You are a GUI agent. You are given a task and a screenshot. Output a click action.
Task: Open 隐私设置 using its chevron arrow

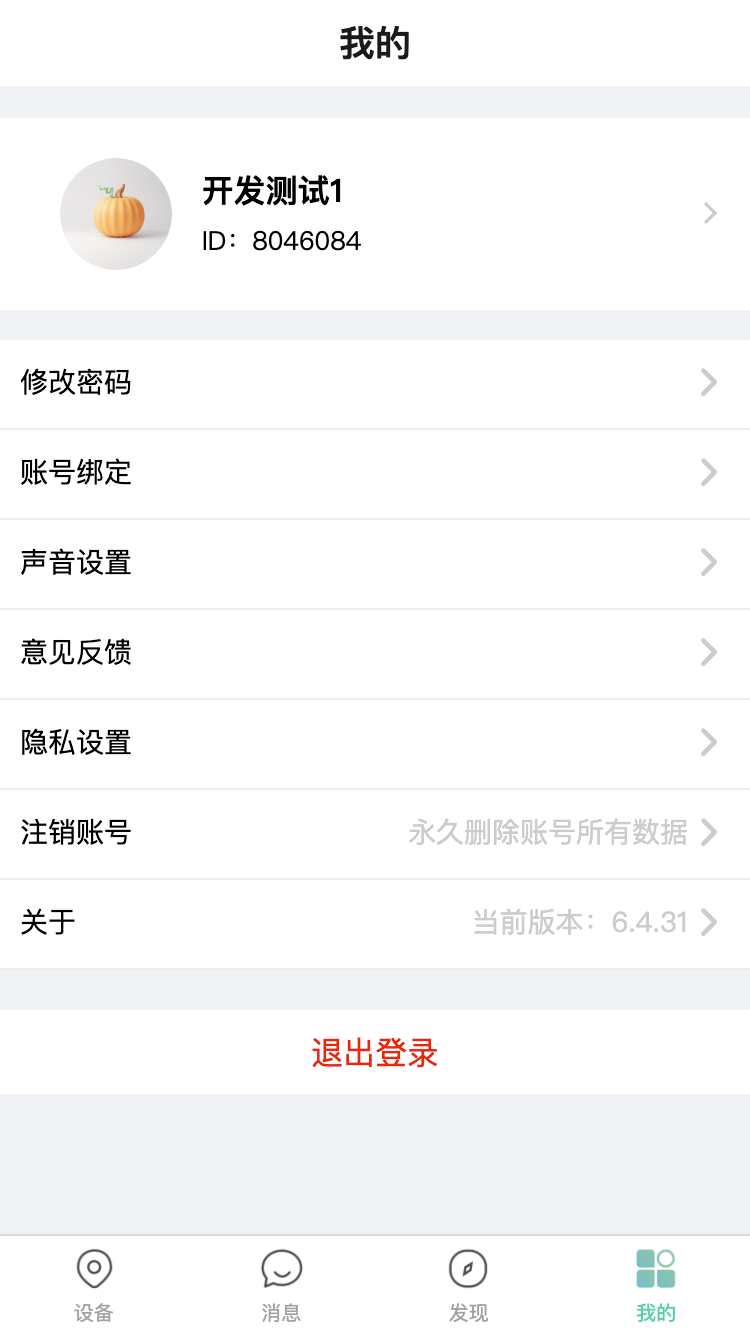tap(708, 742)
